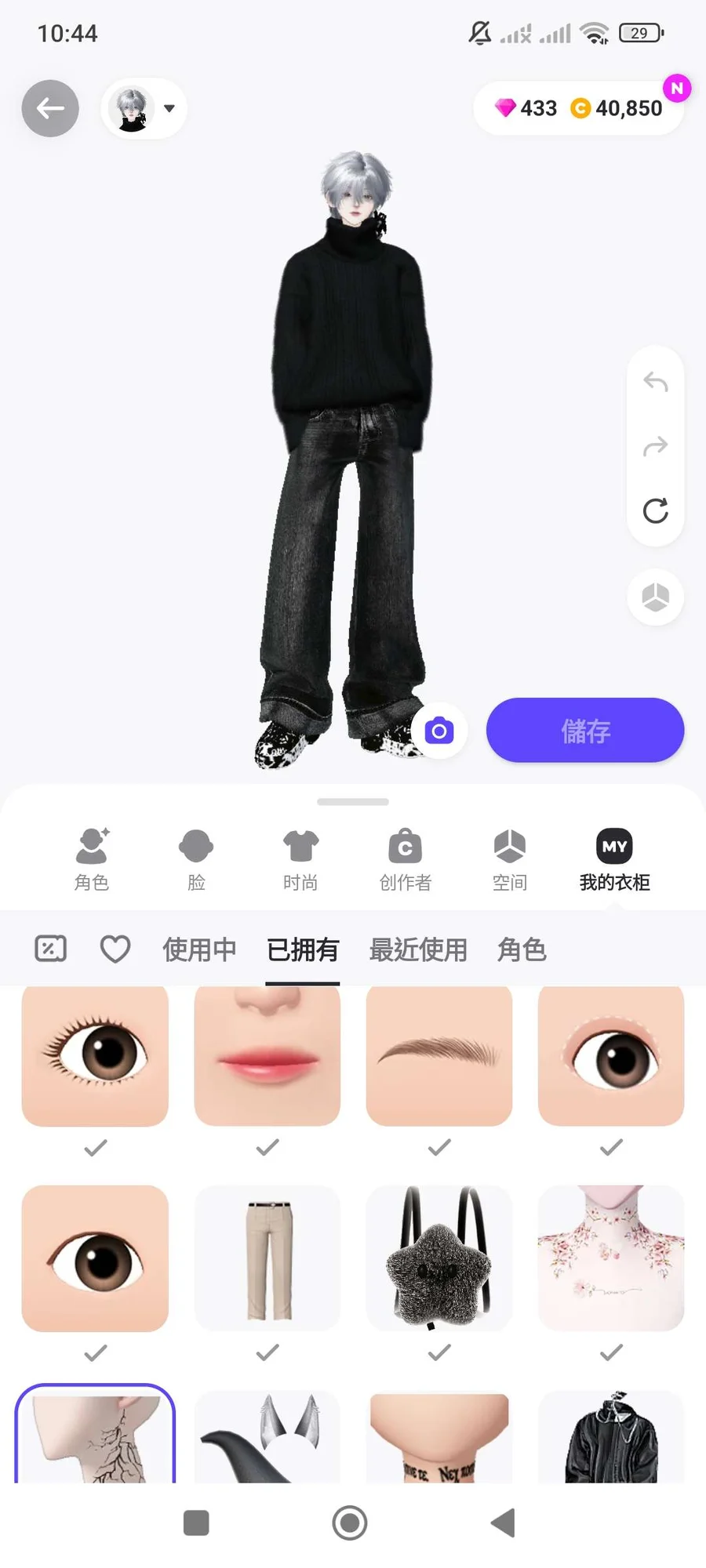706x1568 pixels.
Task: Open the 创作者 category
Action: click(x=405, y=859)
